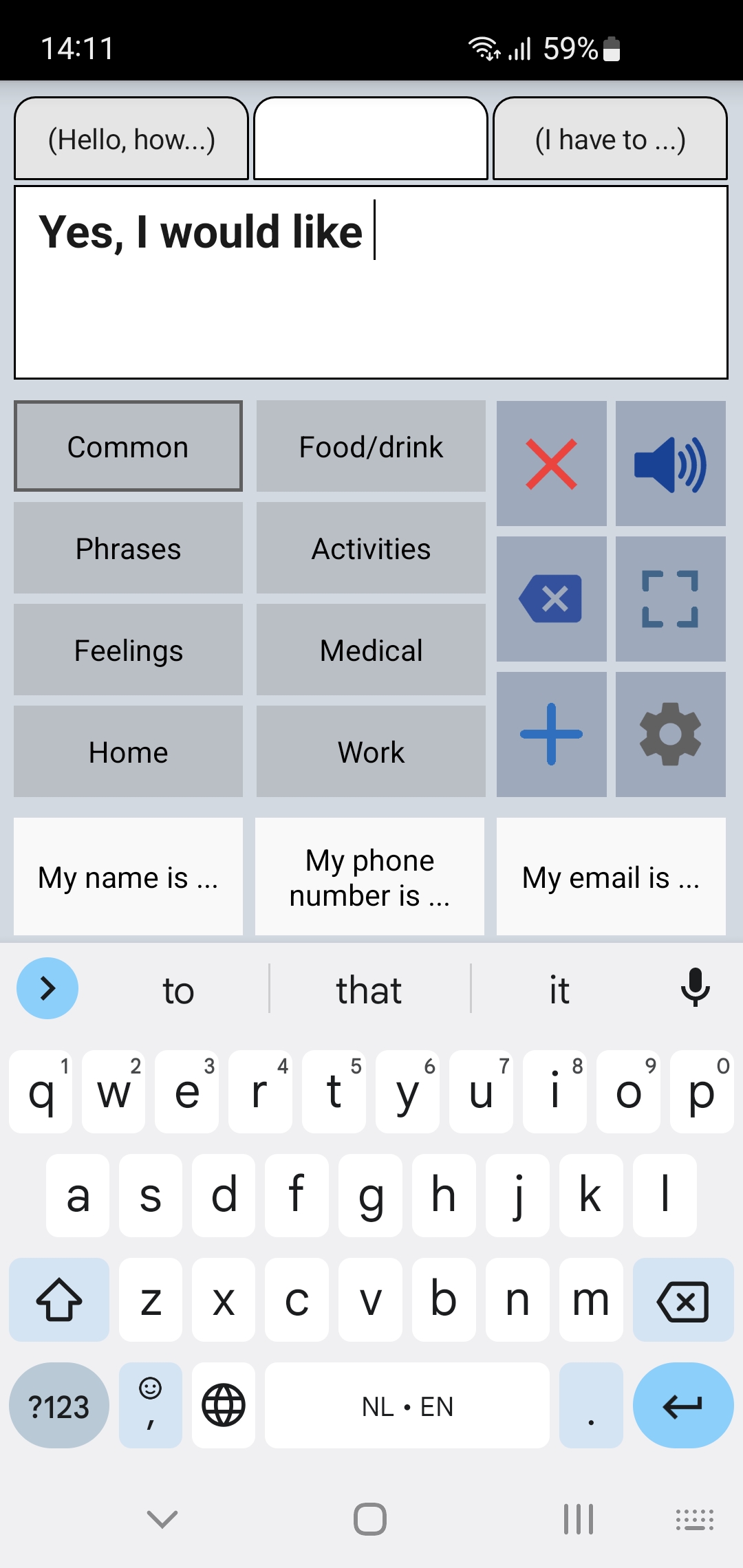Add a new phrase with plus icon
The image size is (743, 1568).
point(552,734)
